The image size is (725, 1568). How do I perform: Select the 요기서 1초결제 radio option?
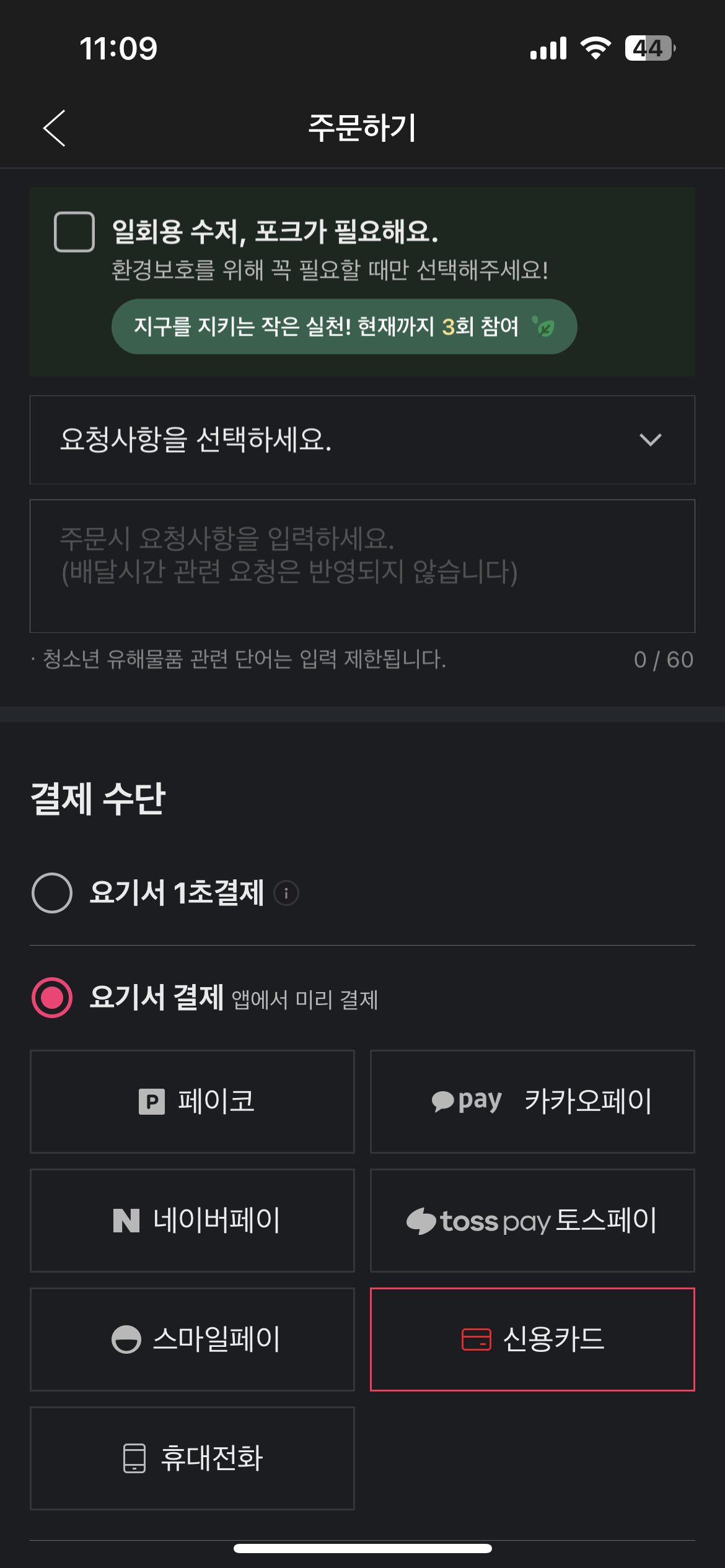coord(52,893)
